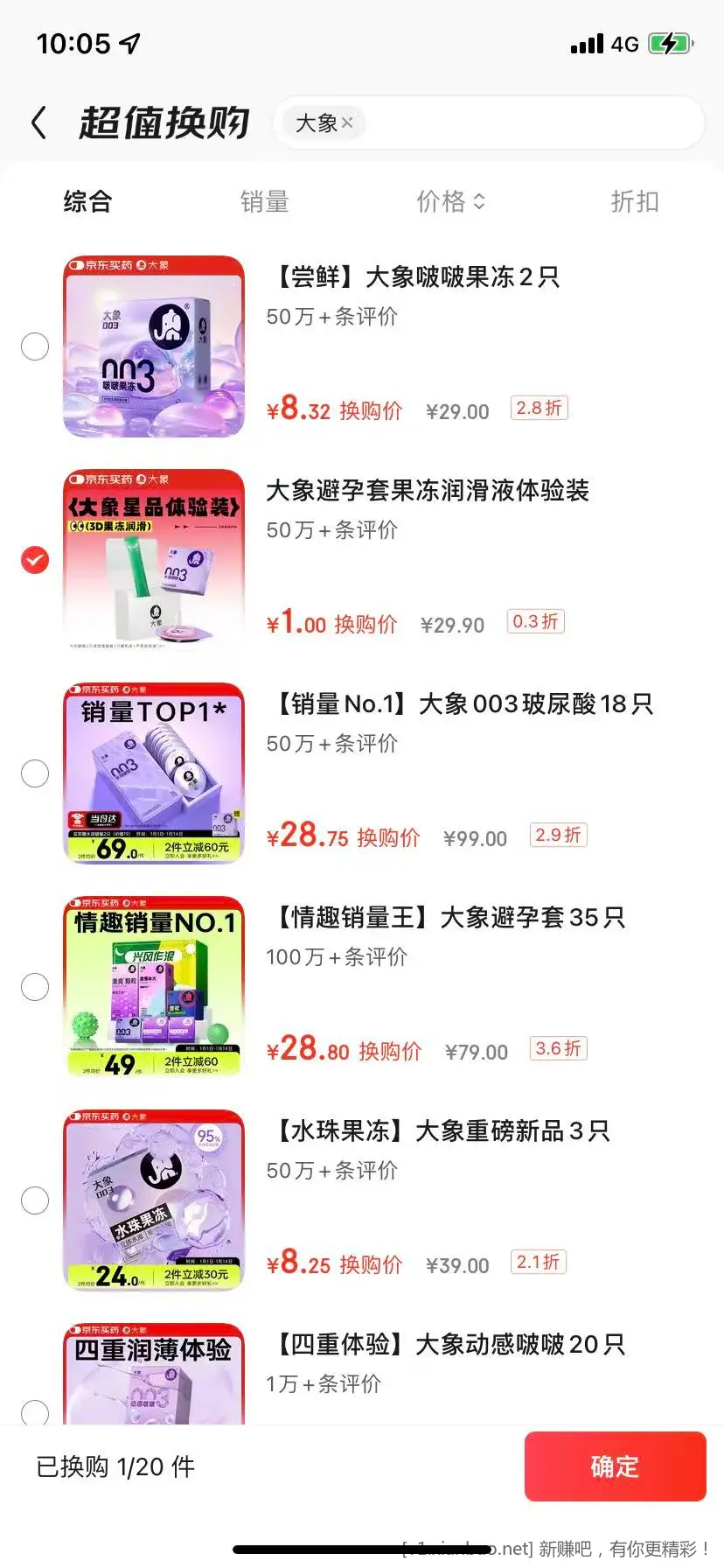Tap the 确定 confirm button
This screenshot has height=1568, width=724.
coord(615,1467)
